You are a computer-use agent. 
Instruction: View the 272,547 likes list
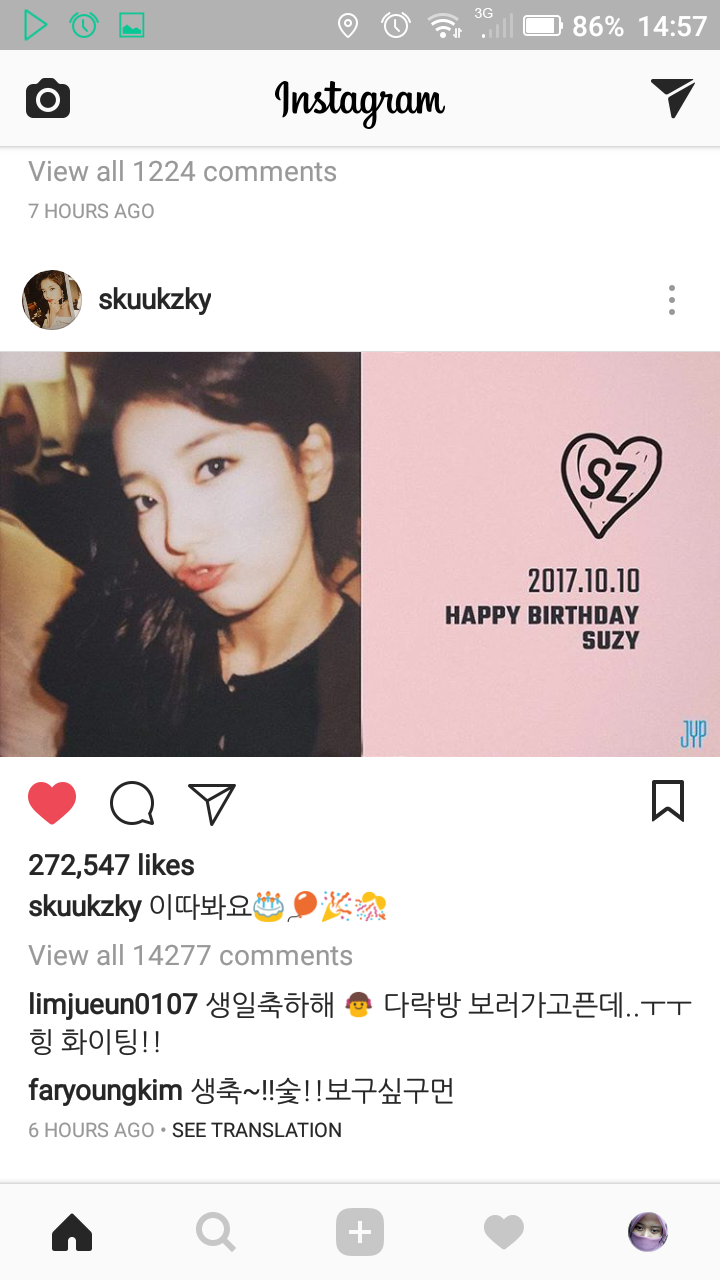[111, 865]
